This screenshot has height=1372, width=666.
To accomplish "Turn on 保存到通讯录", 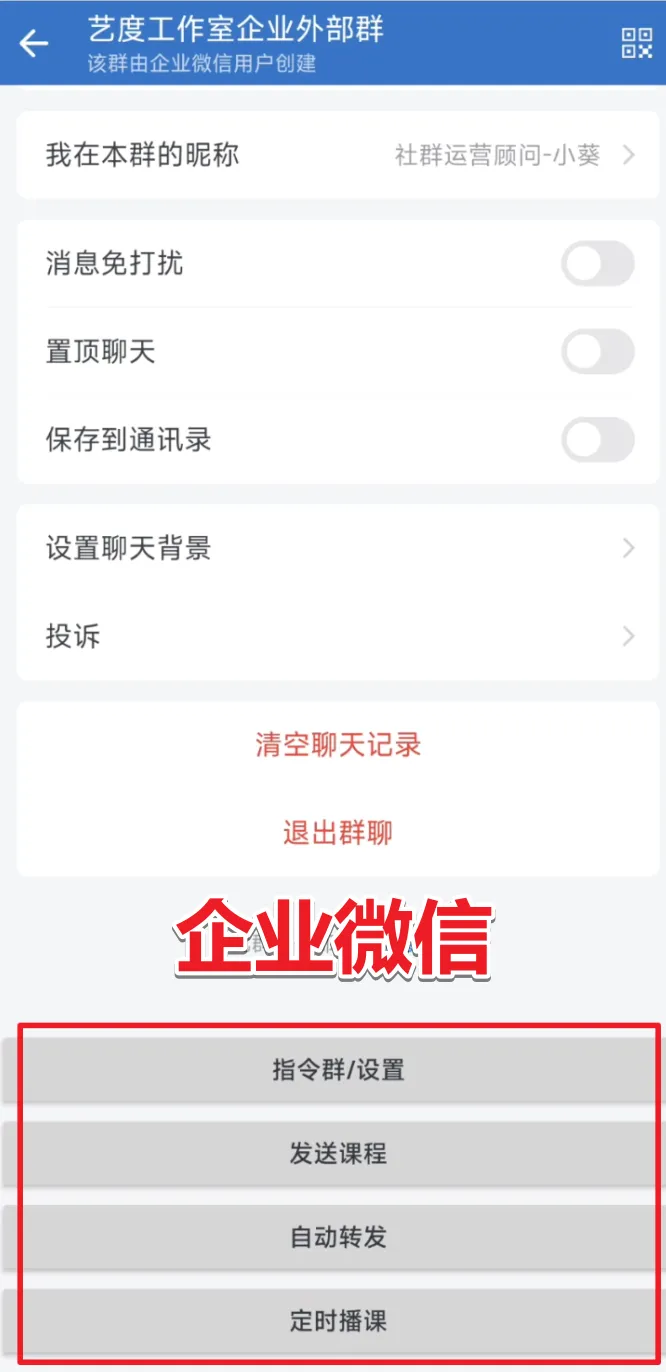I will (597, 440).
